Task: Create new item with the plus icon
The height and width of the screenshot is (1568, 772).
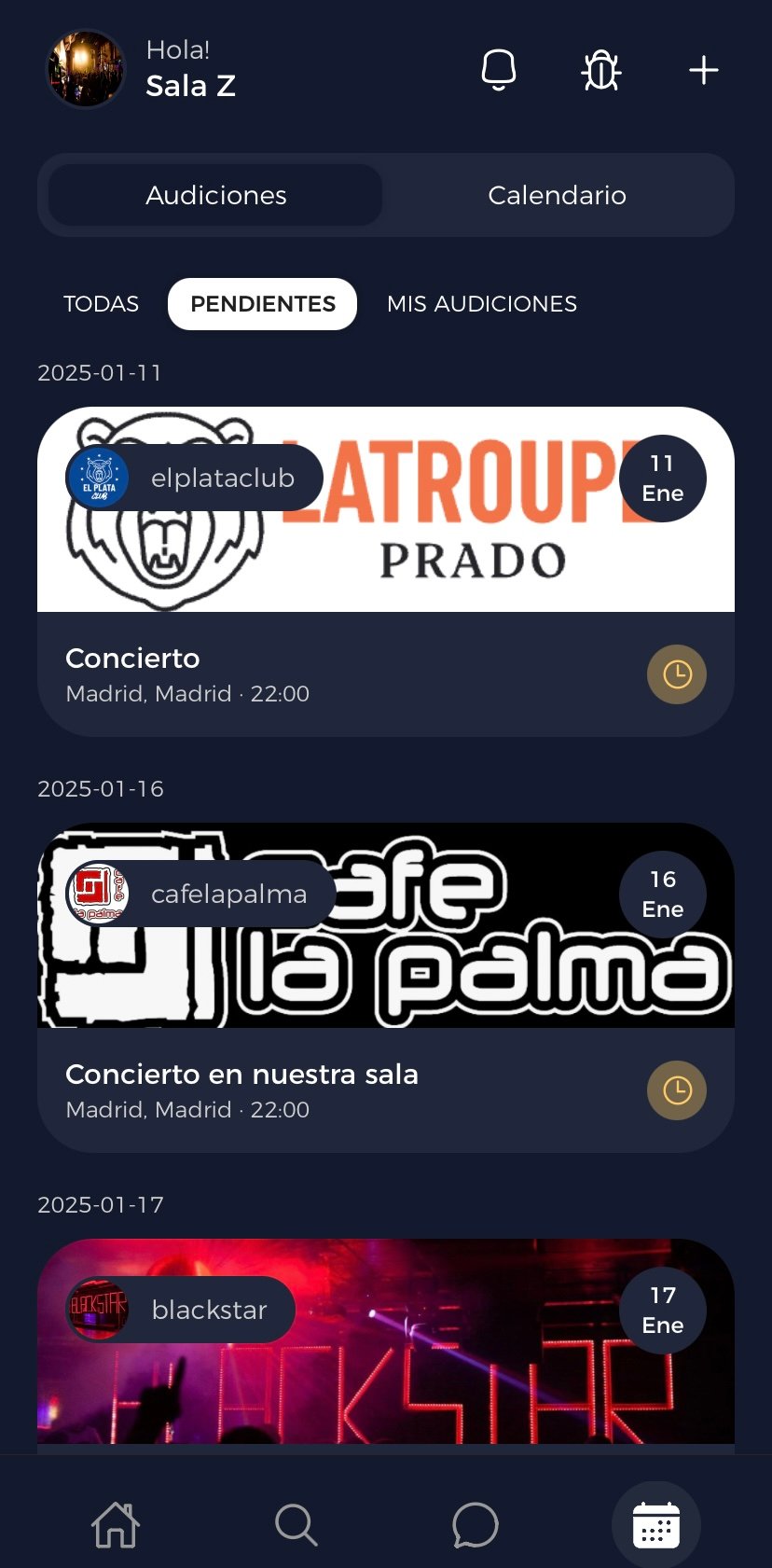Action: click(x=703, y=70)
